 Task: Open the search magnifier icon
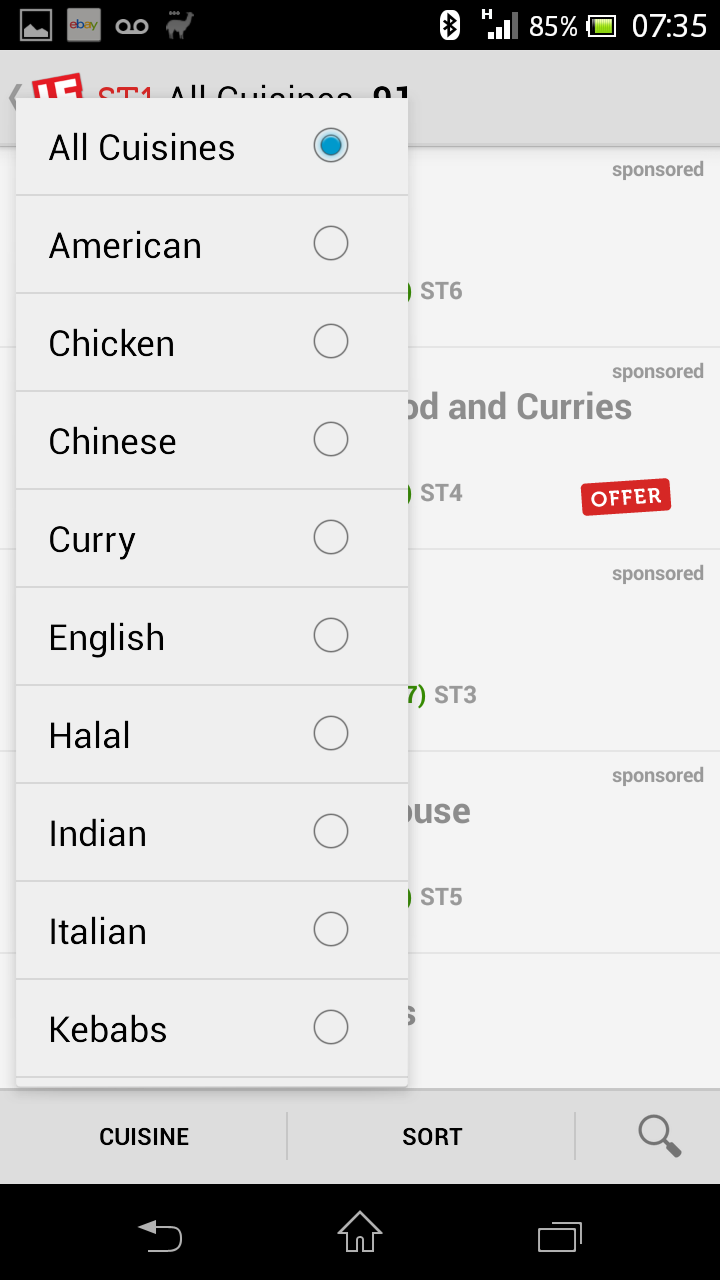[x=659, y=1136]
